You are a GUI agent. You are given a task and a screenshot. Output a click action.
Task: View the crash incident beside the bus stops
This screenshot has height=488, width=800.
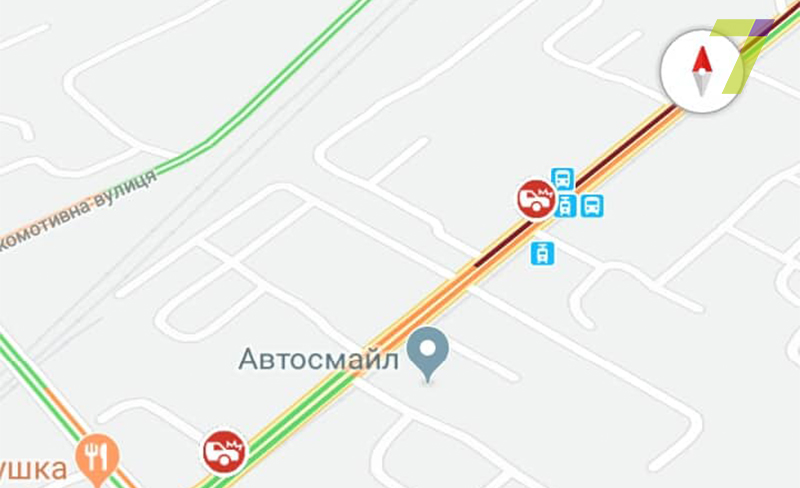click(536, 199)
